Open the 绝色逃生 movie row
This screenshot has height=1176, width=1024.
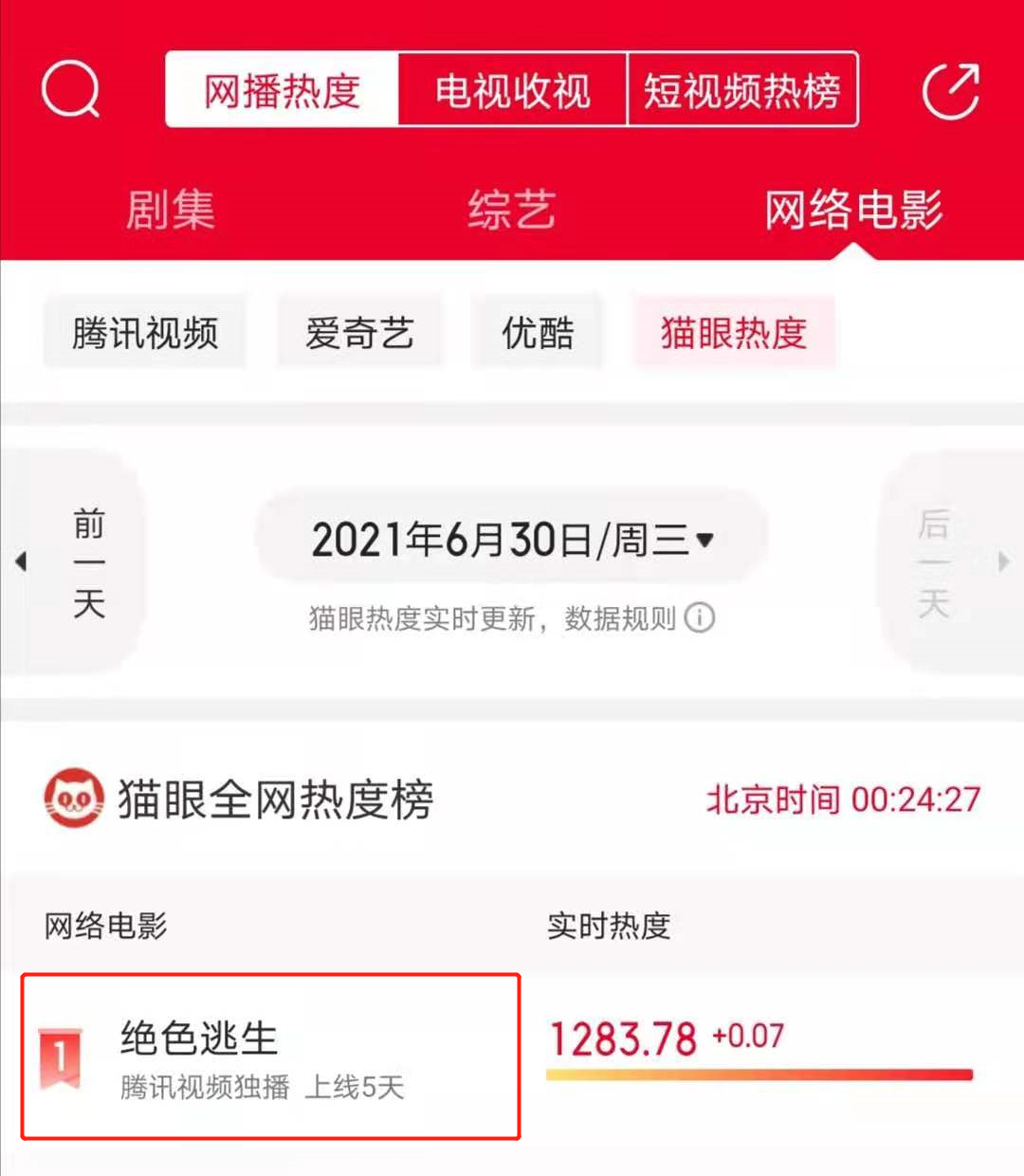point(271,1057)
